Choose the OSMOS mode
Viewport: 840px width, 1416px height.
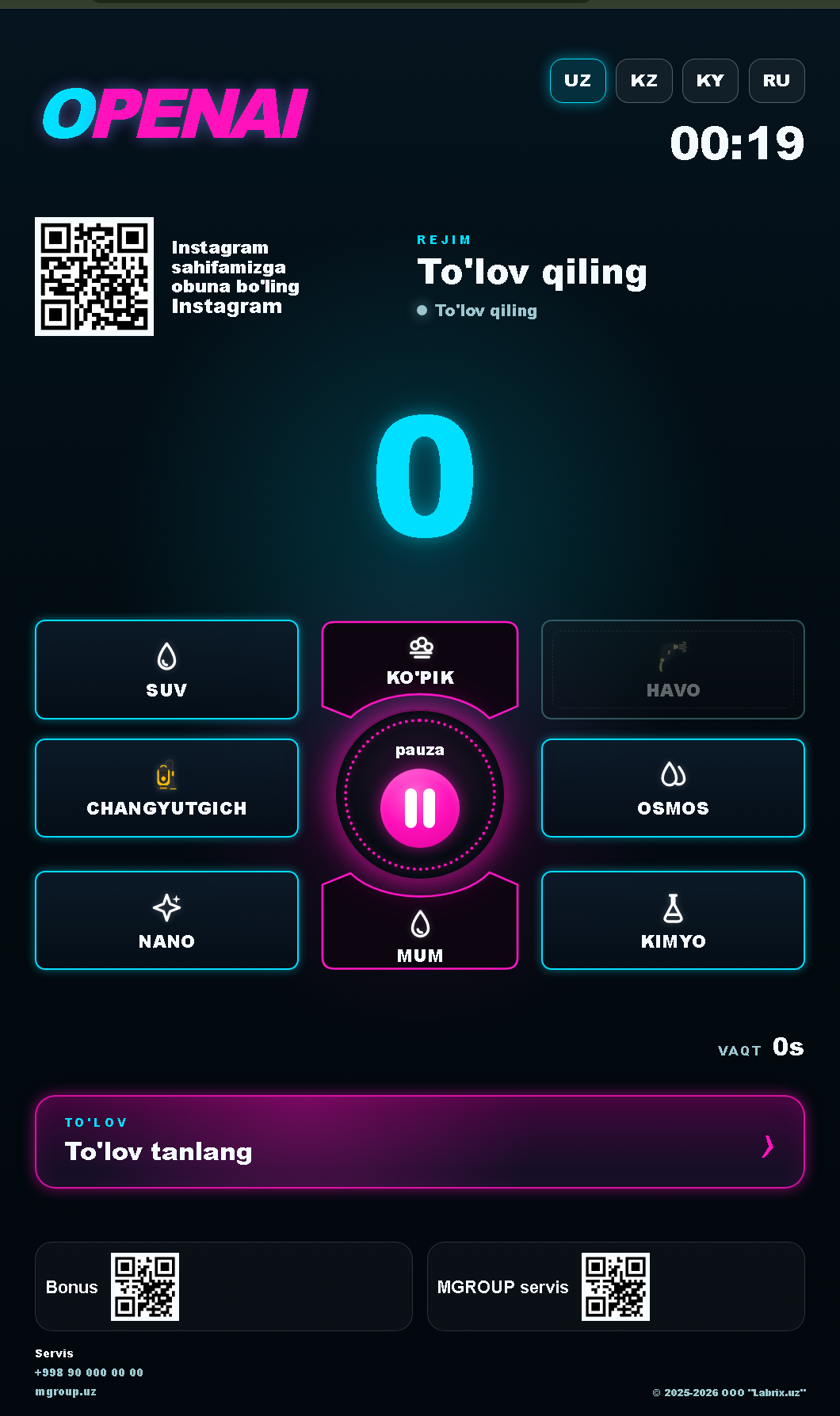coord(673,788)
